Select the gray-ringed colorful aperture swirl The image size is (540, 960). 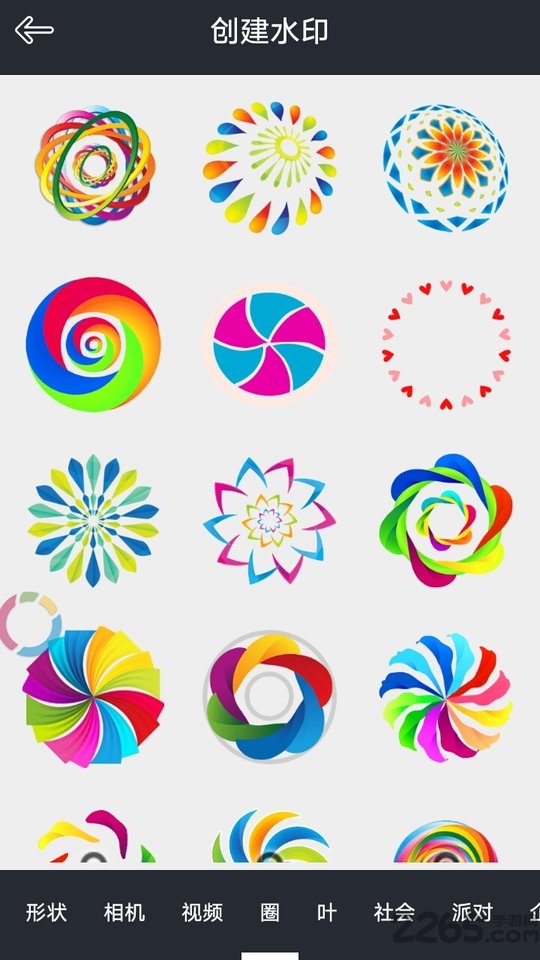coord(269,697)
